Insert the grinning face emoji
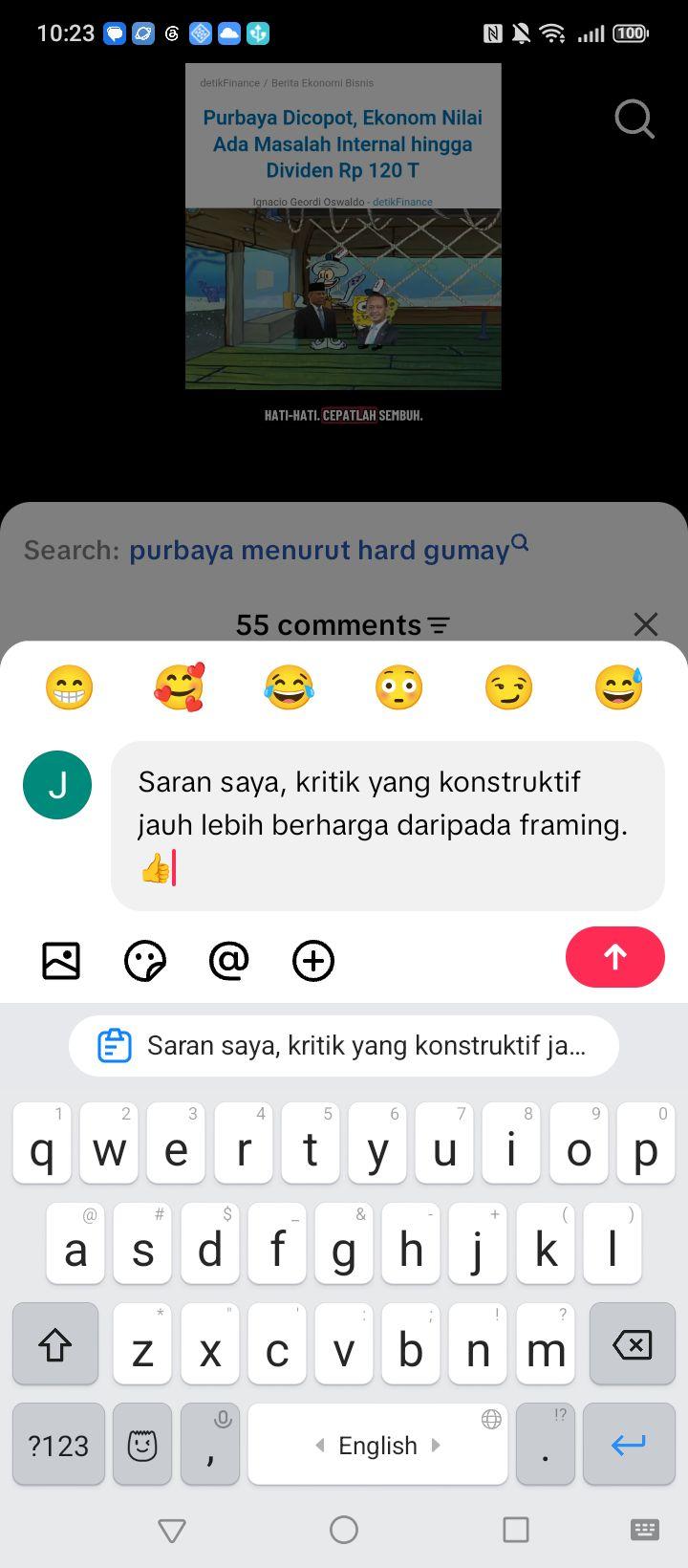 point(69,687)
